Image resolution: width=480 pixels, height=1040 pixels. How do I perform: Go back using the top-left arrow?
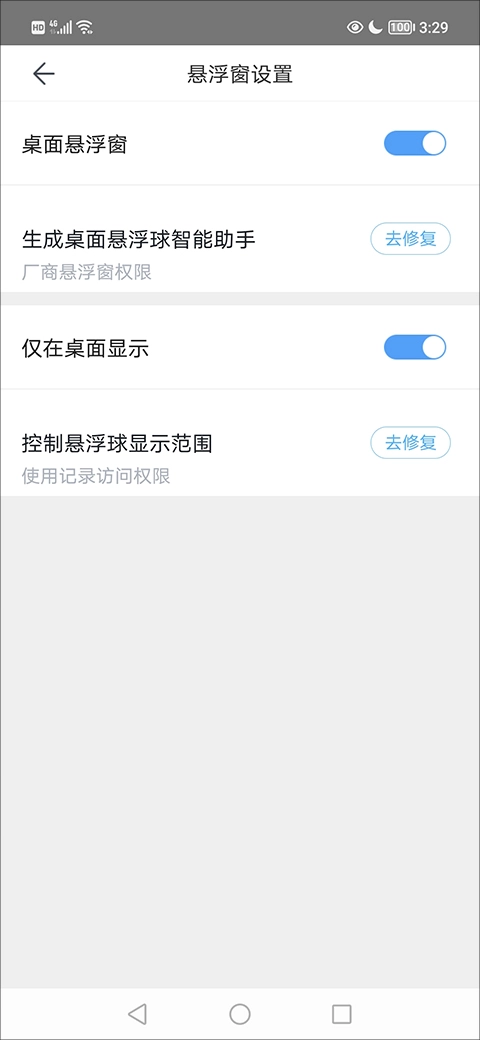coord(44,74)
